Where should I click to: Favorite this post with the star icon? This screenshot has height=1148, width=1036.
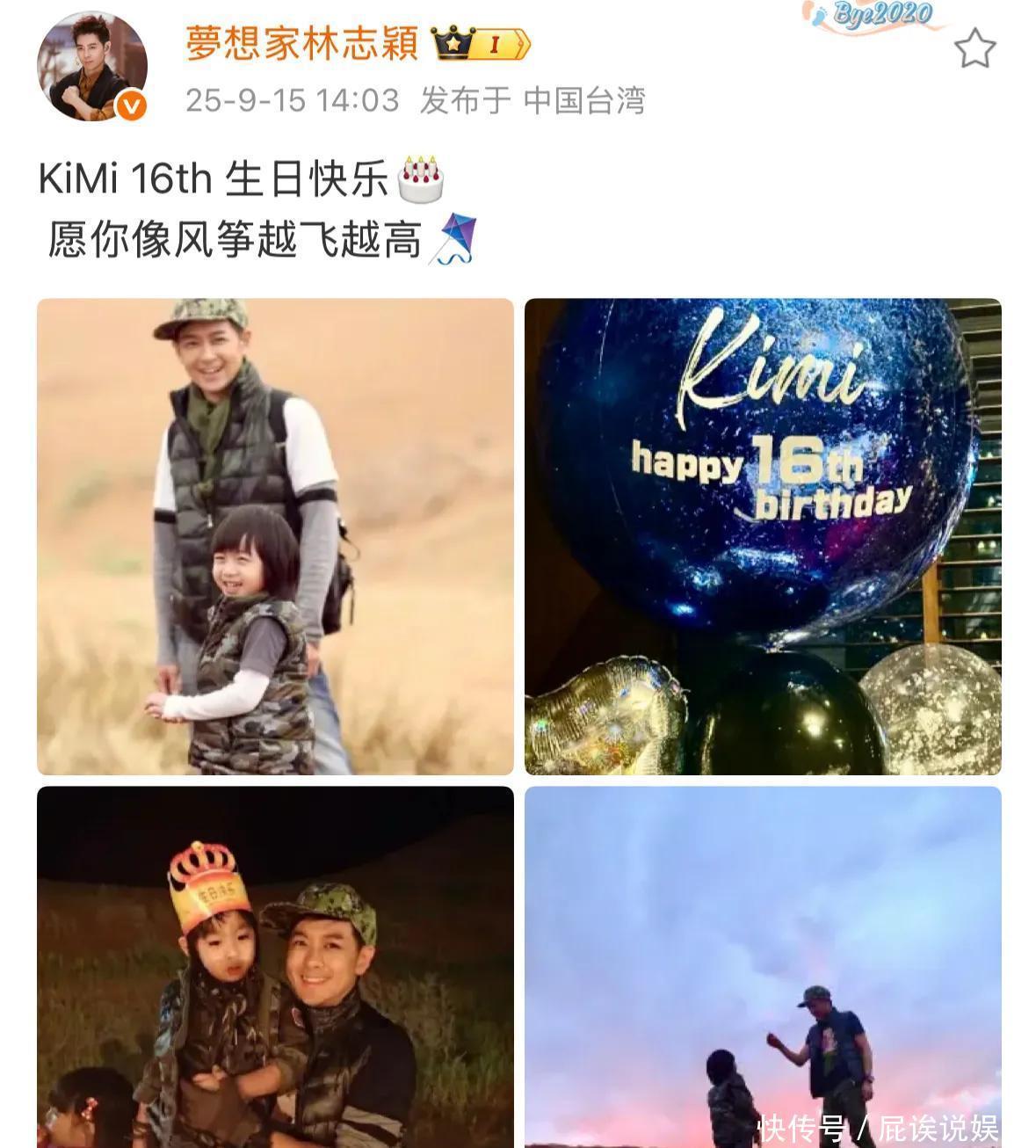(x=974, y=48)
